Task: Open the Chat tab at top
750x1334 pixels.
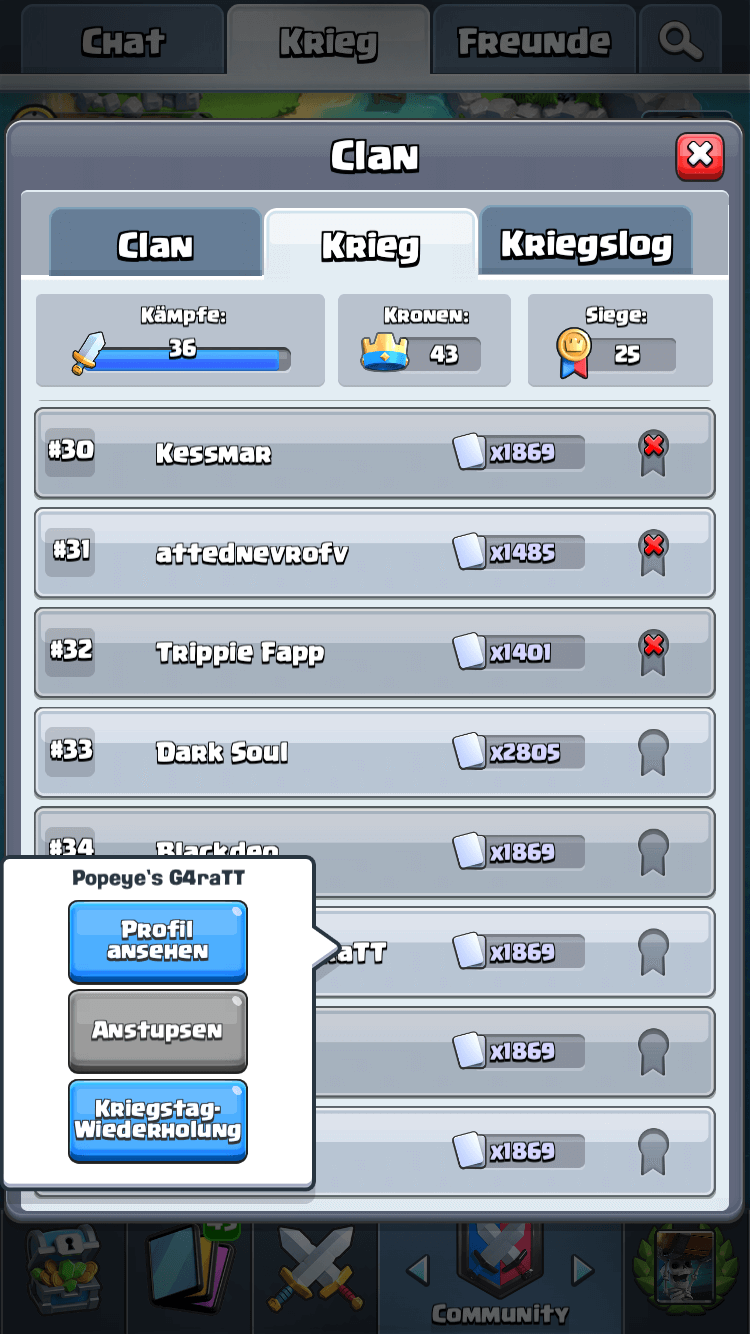Action: pos(123,42)
